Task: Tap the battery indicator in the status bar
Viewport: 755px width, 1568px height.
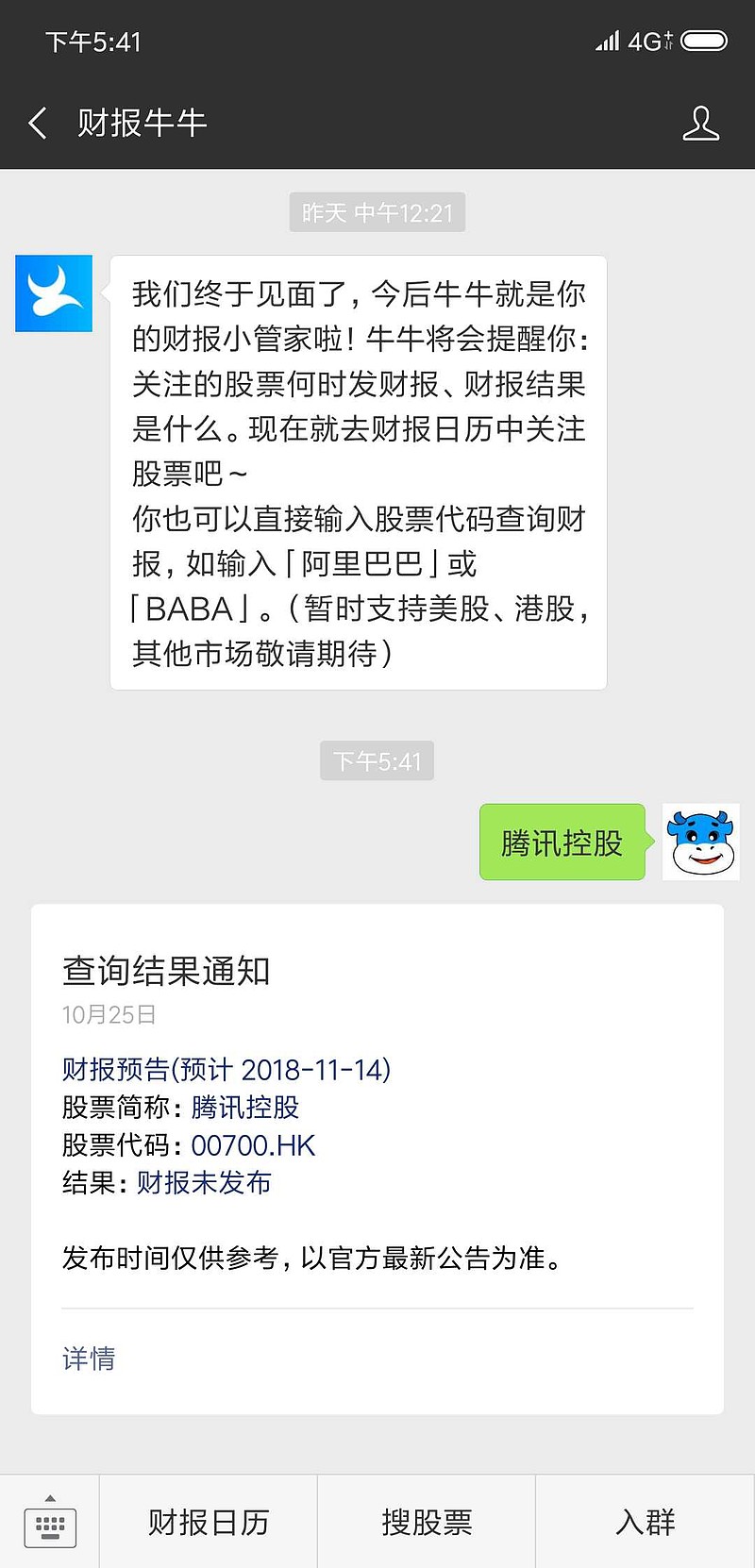Action: coord(703,41)
